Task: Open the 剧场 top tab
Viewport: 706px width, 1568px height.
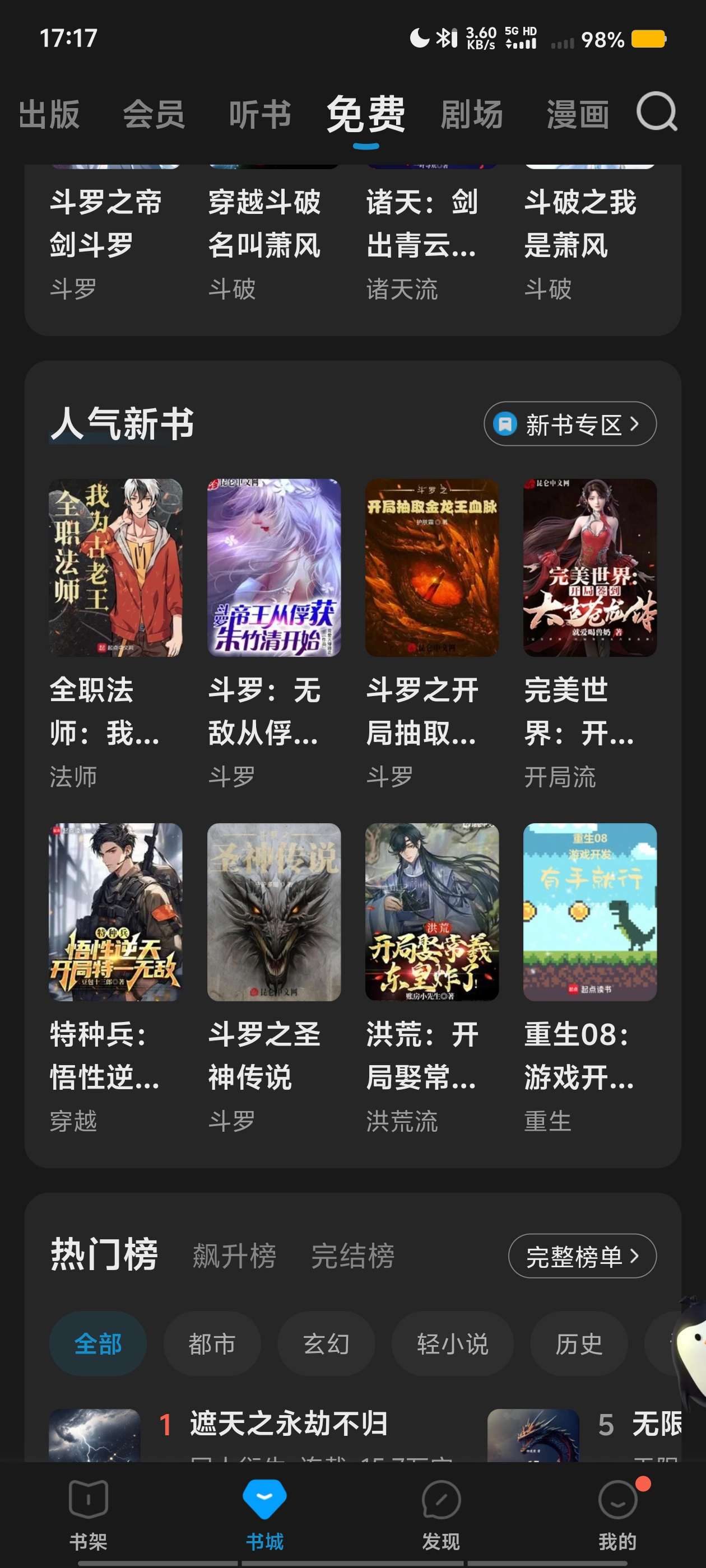Action: click(x=471, y=115)
